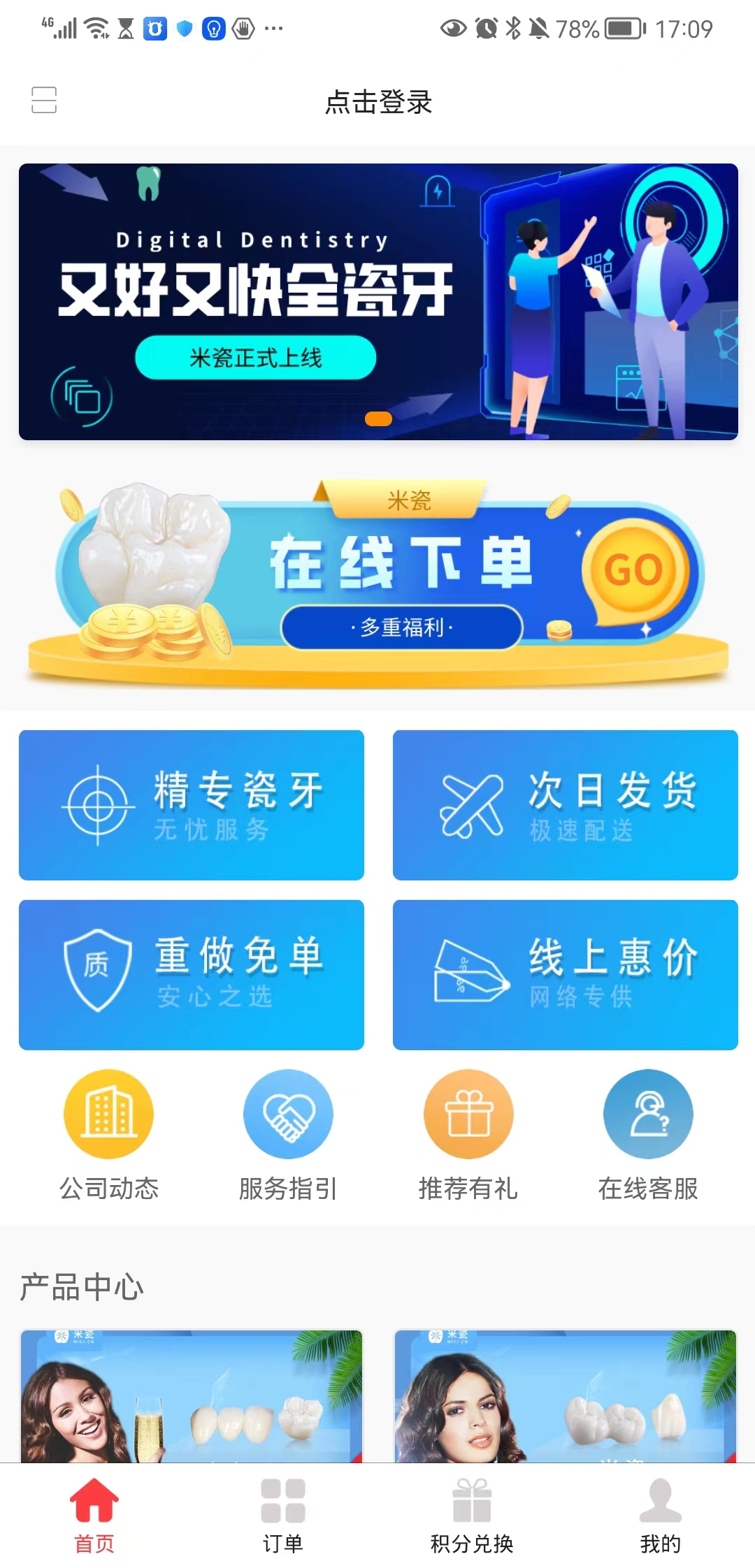This screenshot has height=1568, width=755.
Task: Open the 线上惠价 card
Action: point(565,975)
